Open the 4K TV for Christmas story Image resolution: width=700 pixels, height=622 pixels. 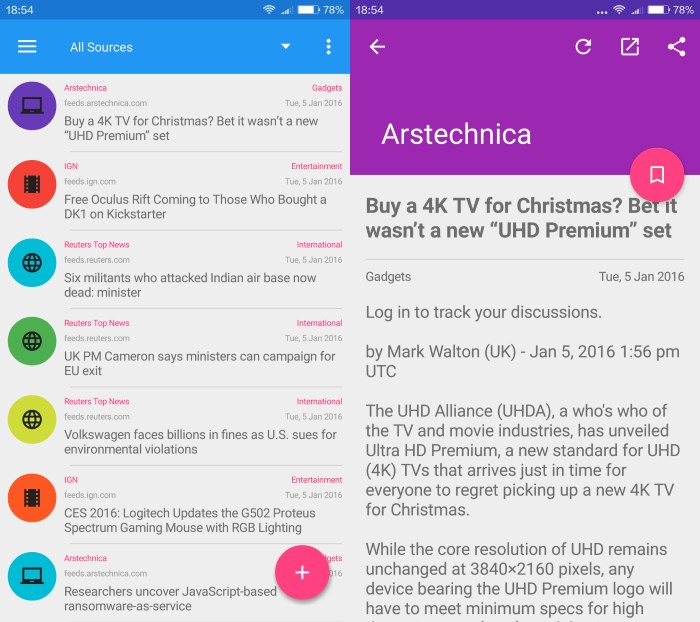pos(190,128)
